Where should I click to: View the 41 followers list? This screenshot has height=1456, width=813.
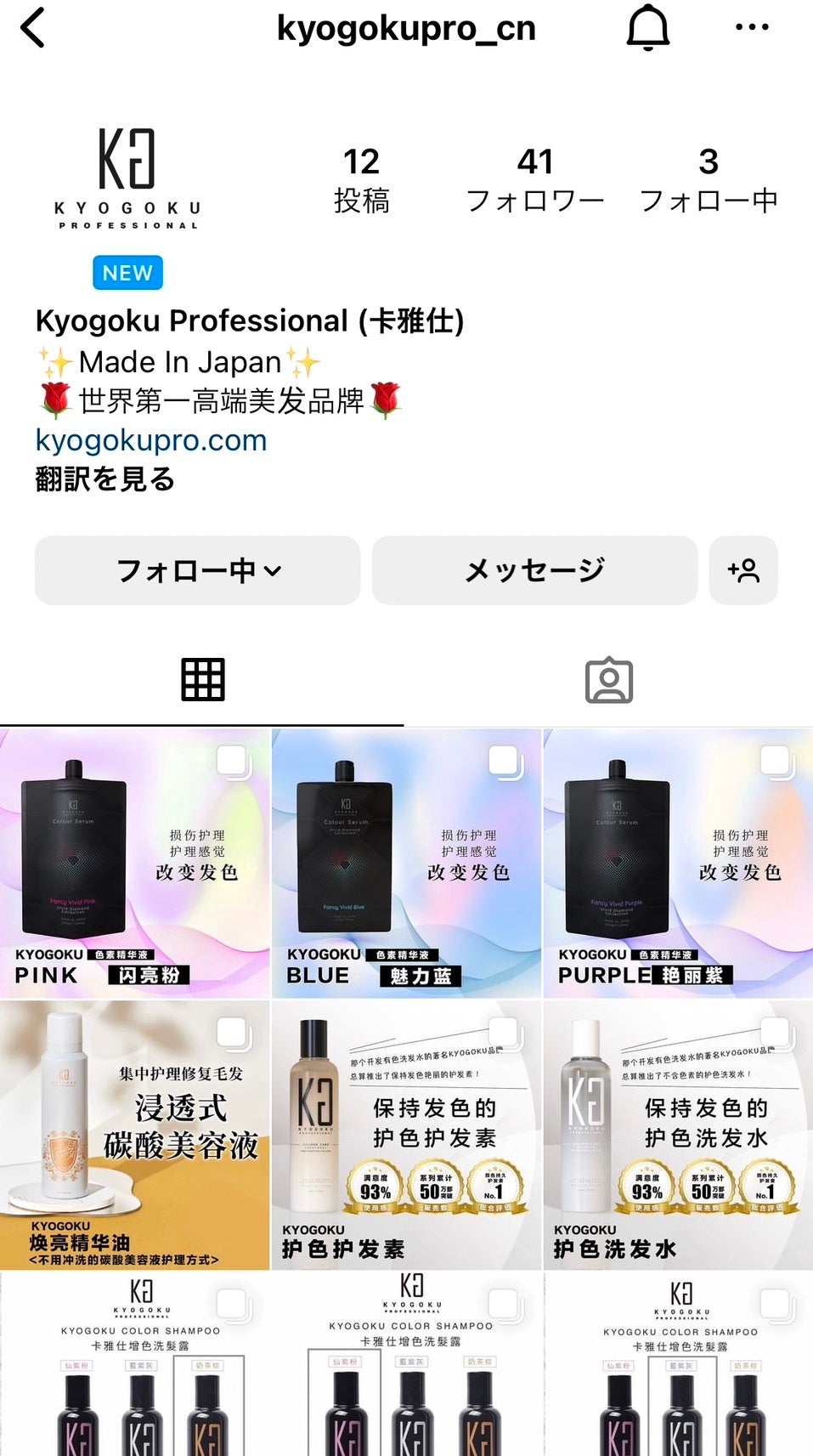pos(534,179)
